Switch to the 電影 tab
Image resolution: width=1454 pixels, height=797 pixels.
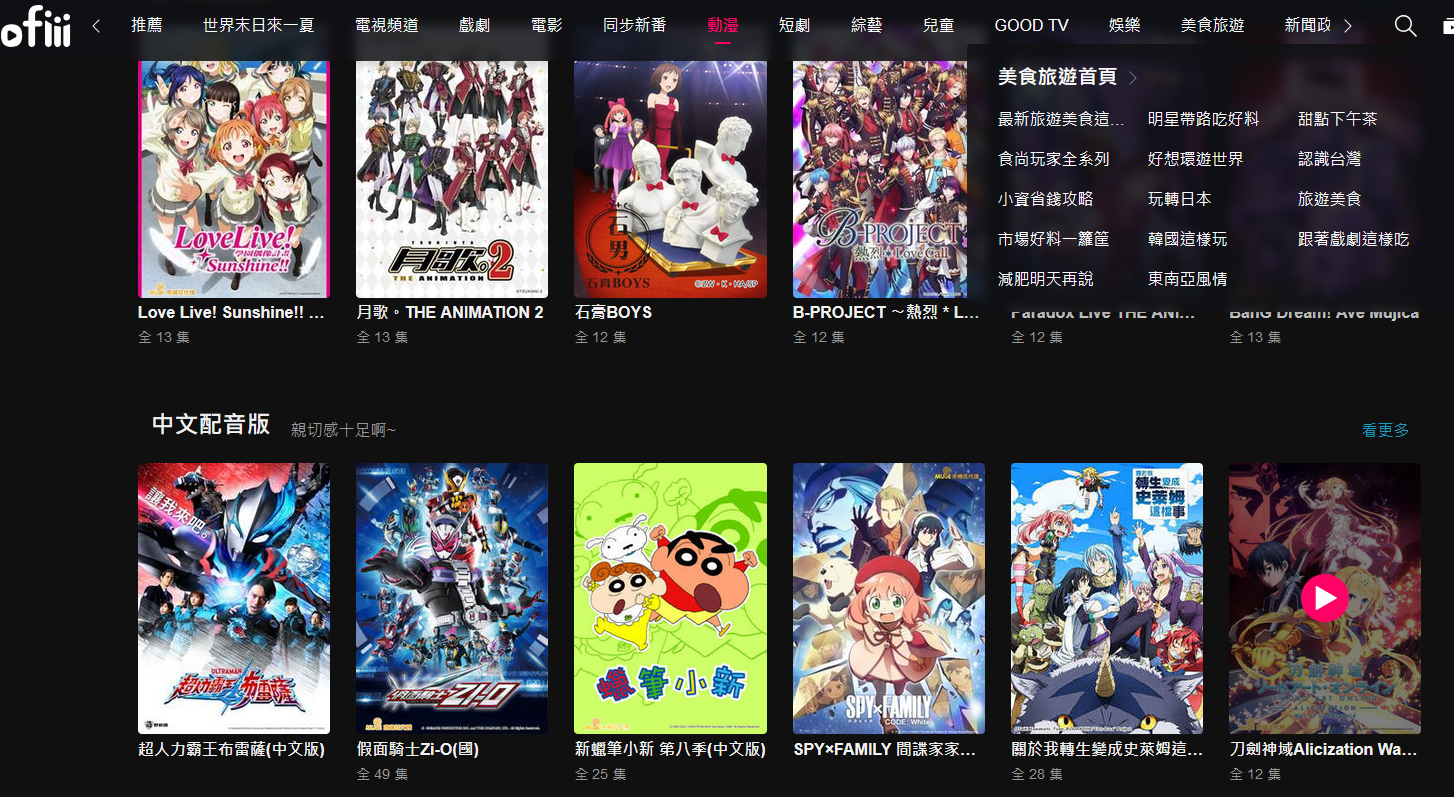point(546,26)
